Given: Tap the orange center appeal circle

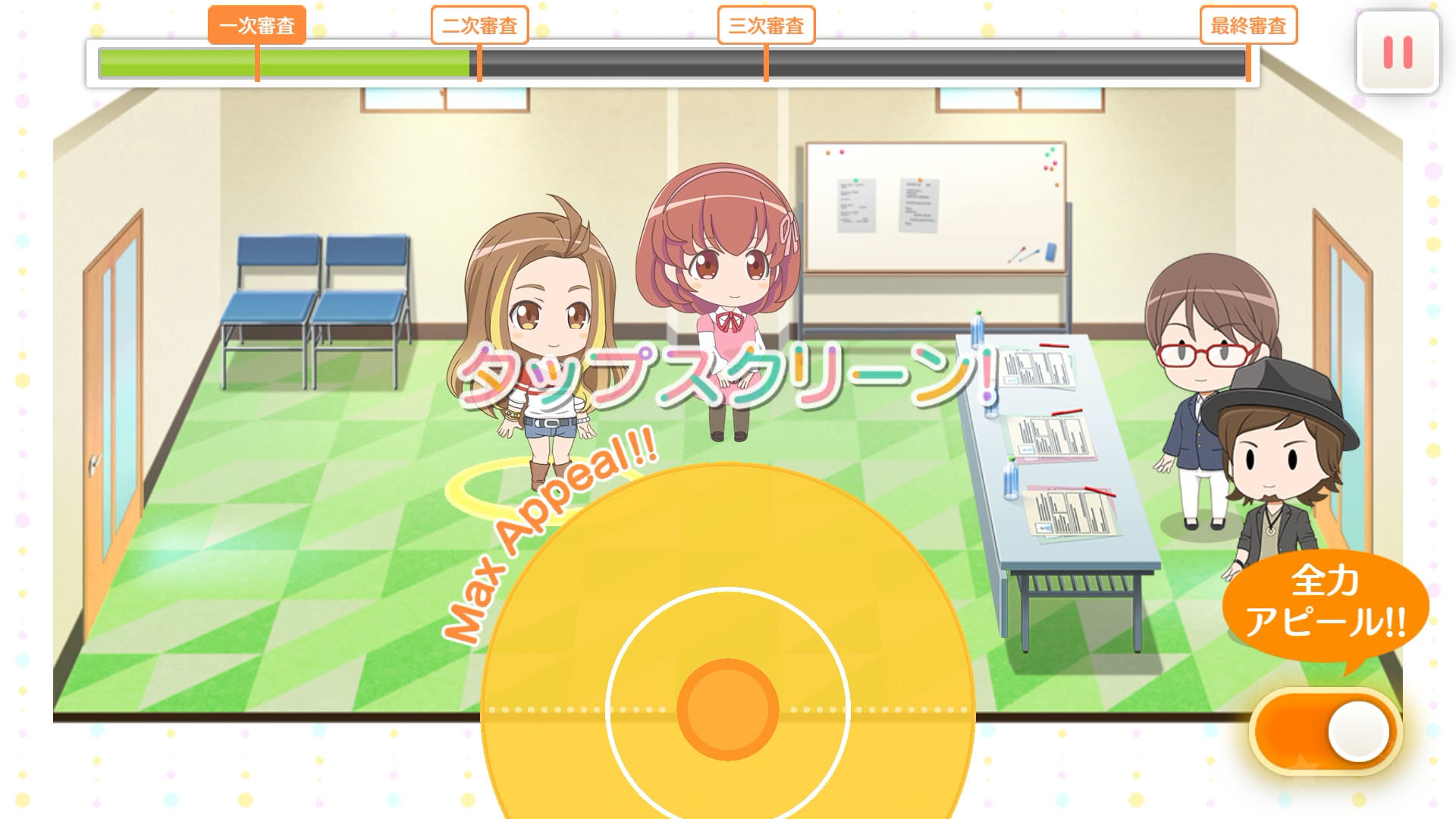Looking at the screenshot, I should [x=727, y=710].
